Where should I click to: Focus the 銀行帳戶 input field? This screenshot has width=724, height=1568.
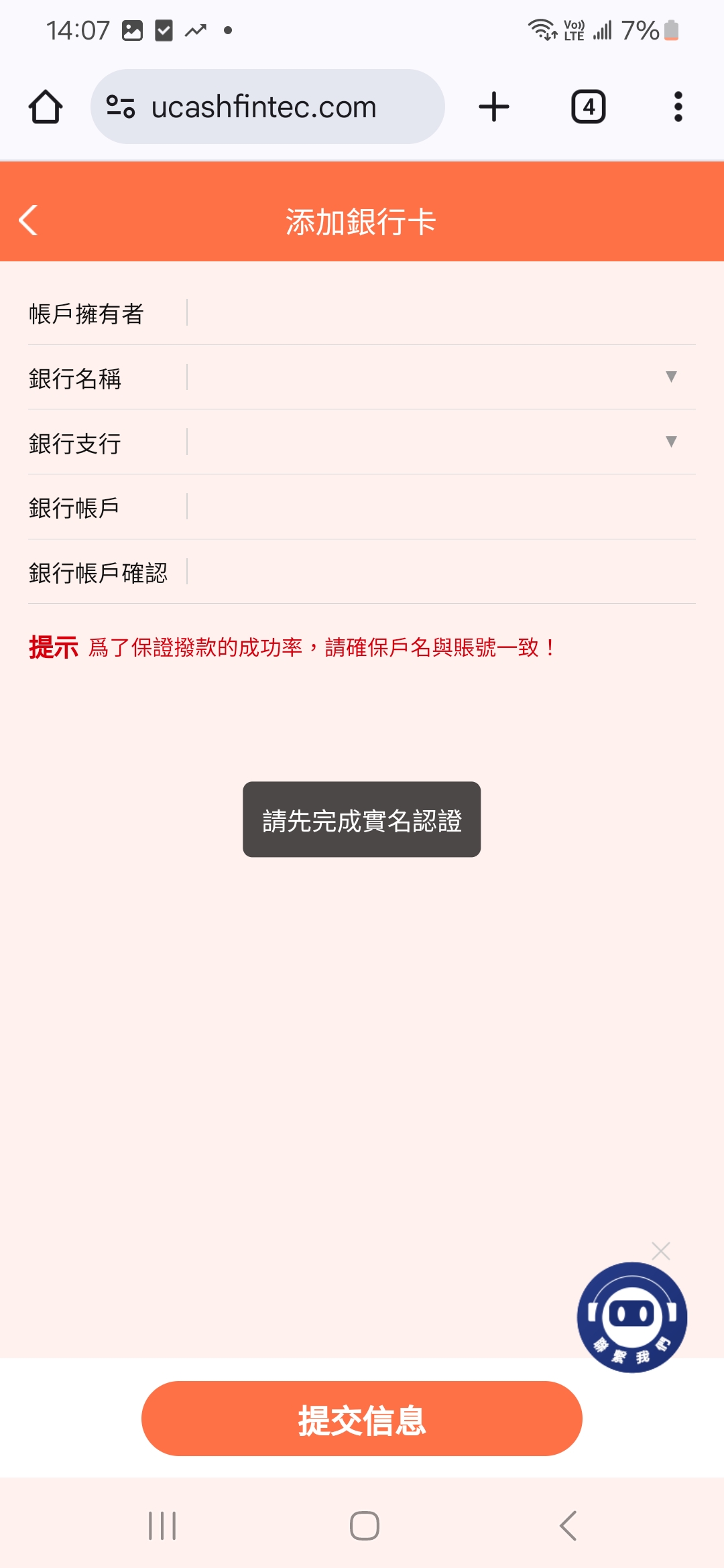436,507
